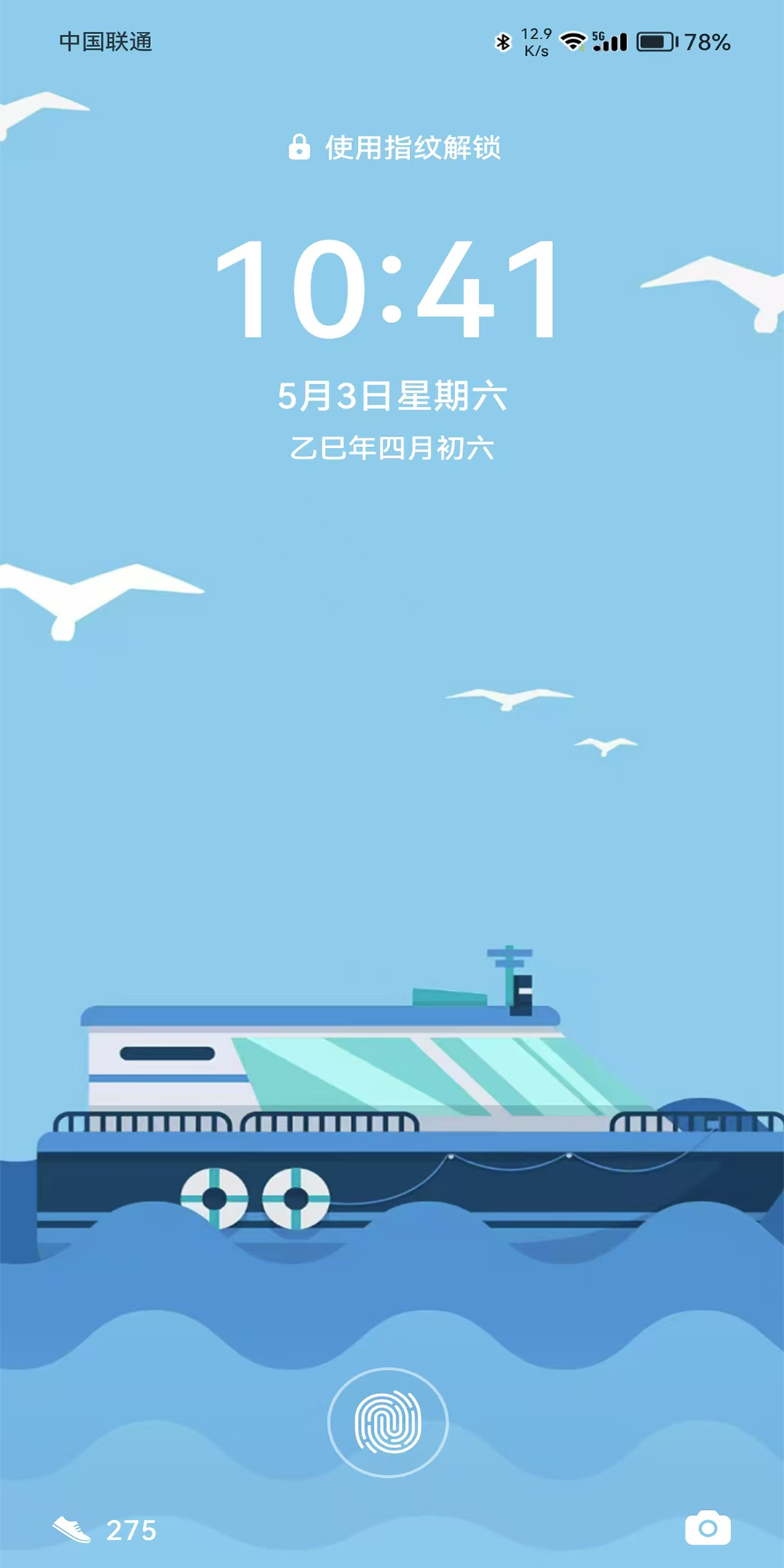Open the camera shortcut
The image size is (784, 1568).
pyautogui.click(x=708, y=1528)
